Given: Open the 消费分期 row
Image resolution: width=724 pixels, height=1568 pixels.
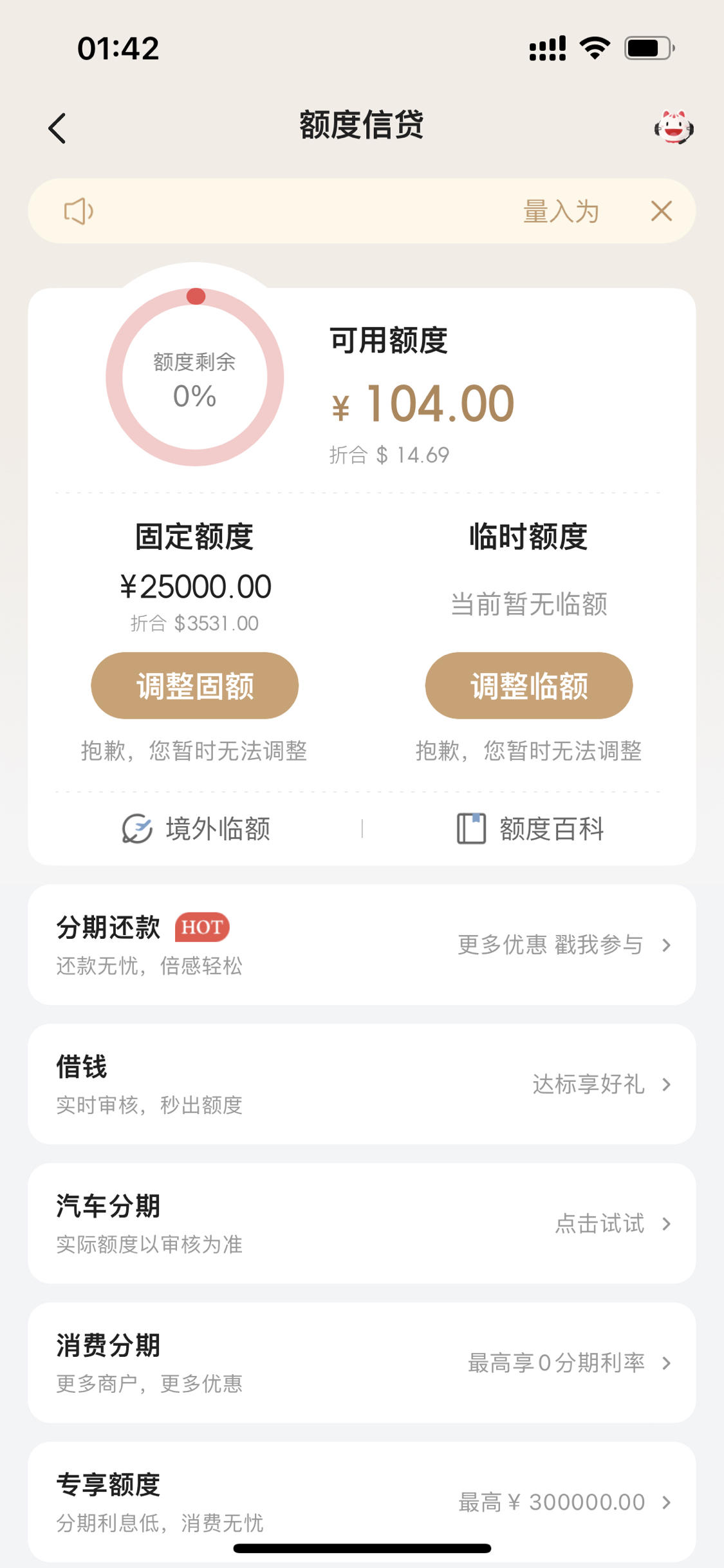Looking at the screenshot, I should click(x=362, y=1363).
